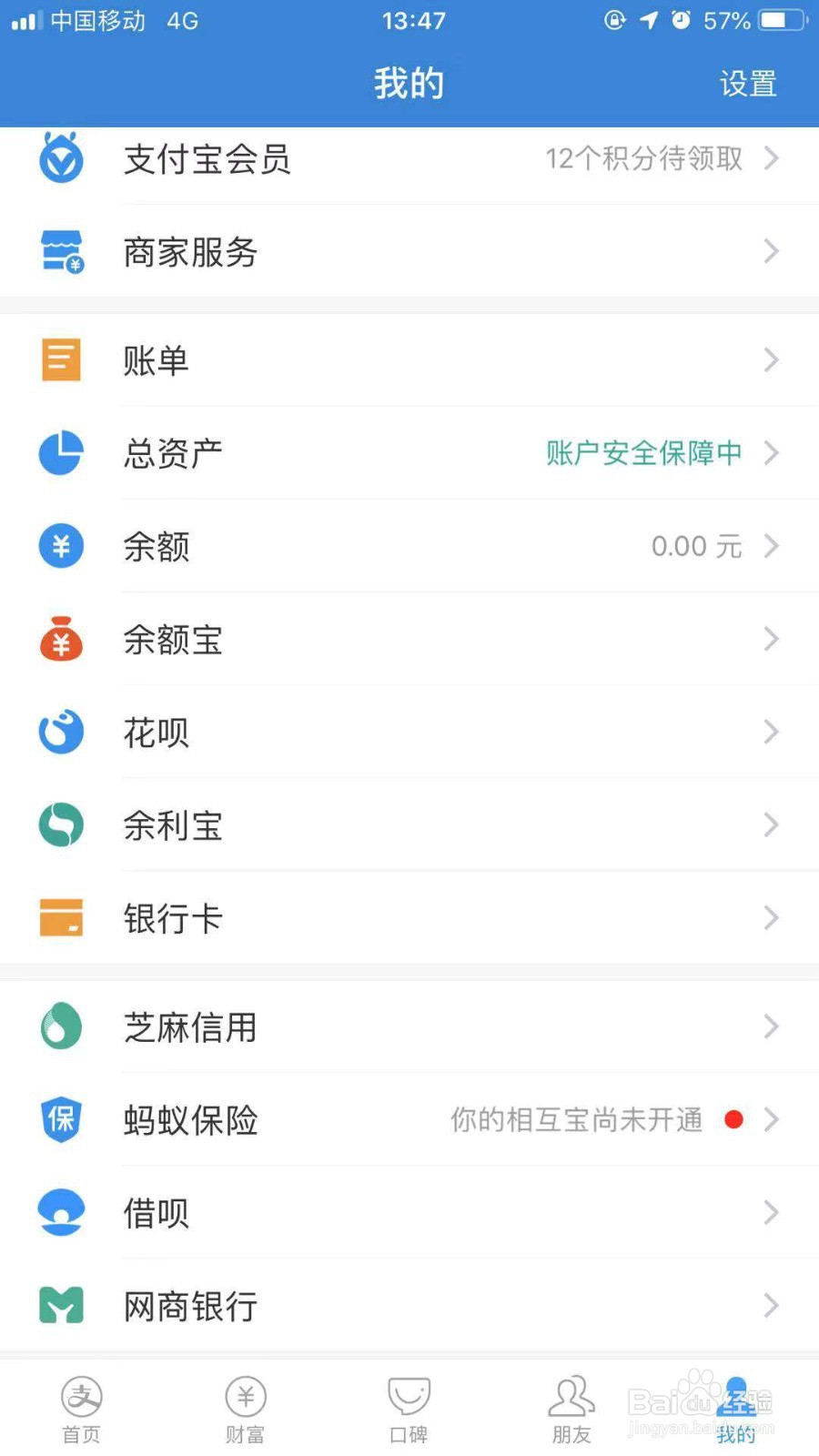819x1456 pixels.
Task: Claim points via 12个积分待领取
Action: [x=643, y=158]
